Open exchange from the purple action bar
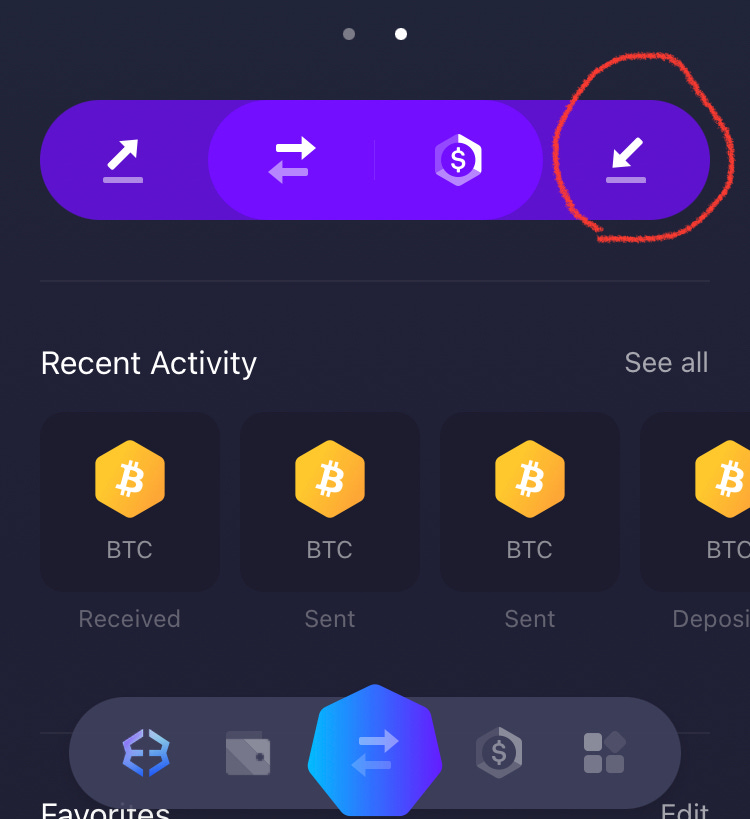 291,160
